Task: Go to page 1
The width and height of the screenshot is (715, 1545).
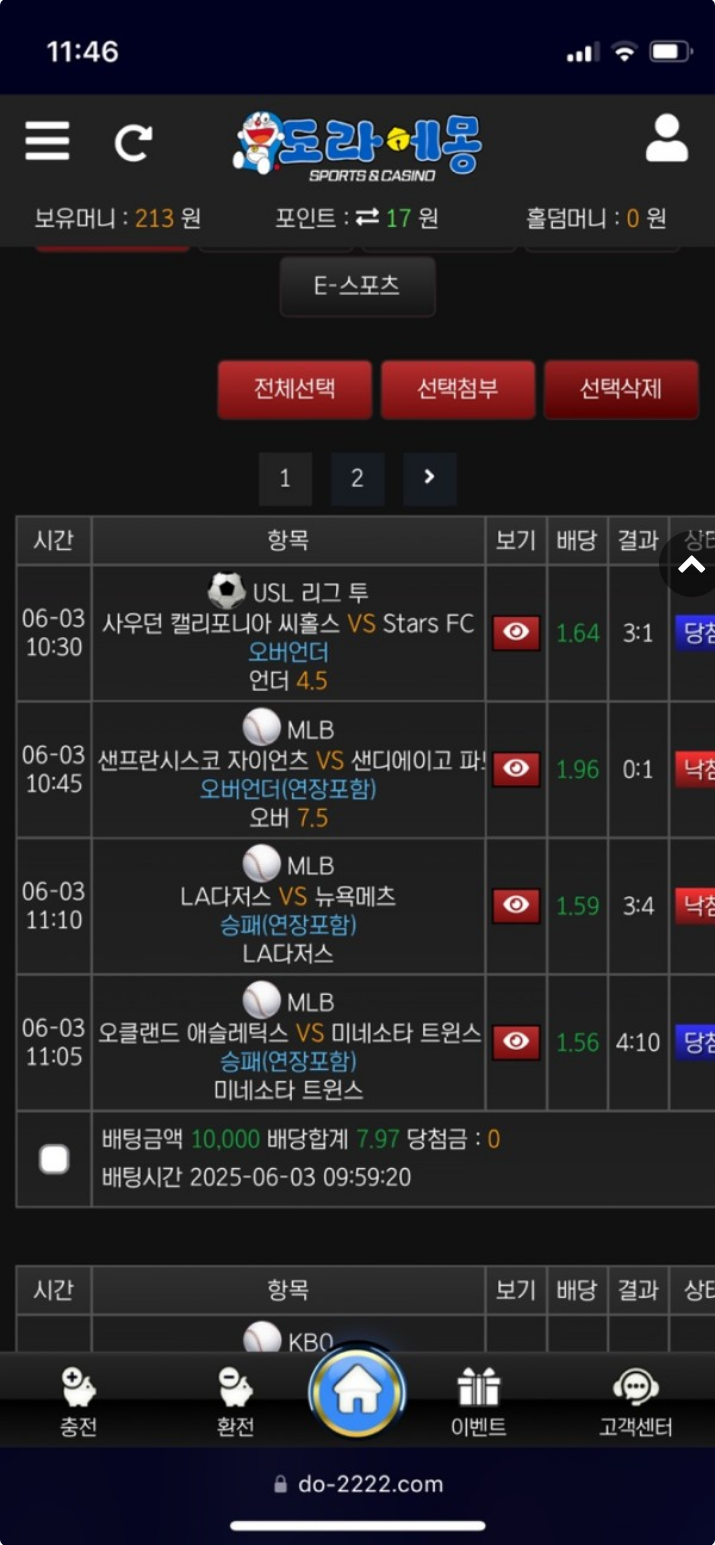Action: coord(285,478)
